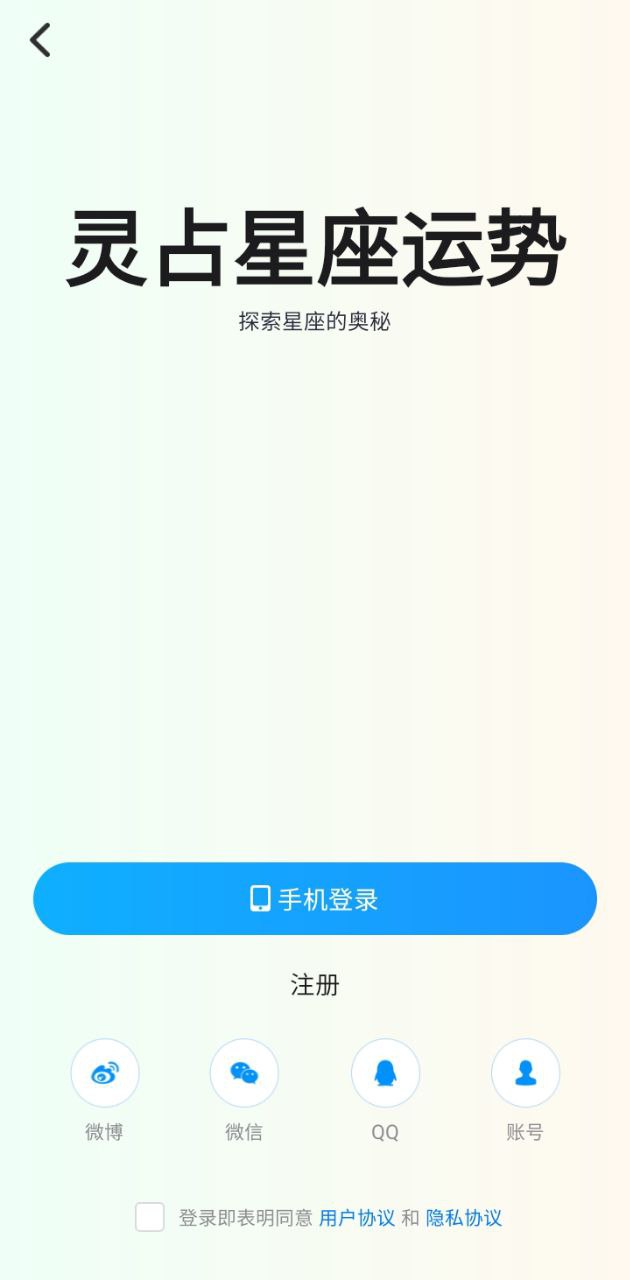Check the agreement consent checkbox
Viewport: 630px width, 1280px height.
[x=150, y=1217]
